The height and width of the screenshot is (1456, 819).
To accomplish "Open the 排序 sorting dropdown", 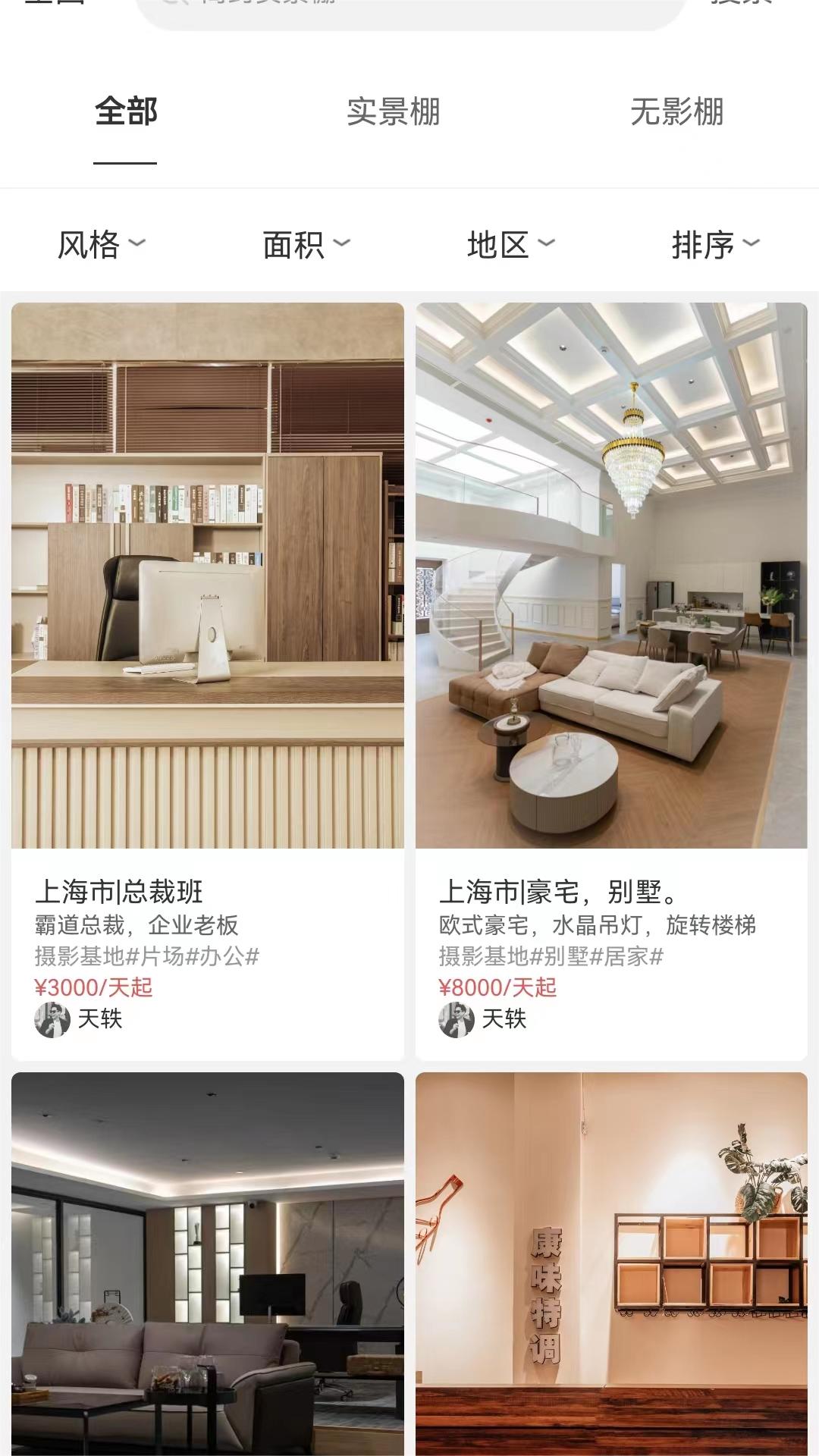I will point(714,244).
